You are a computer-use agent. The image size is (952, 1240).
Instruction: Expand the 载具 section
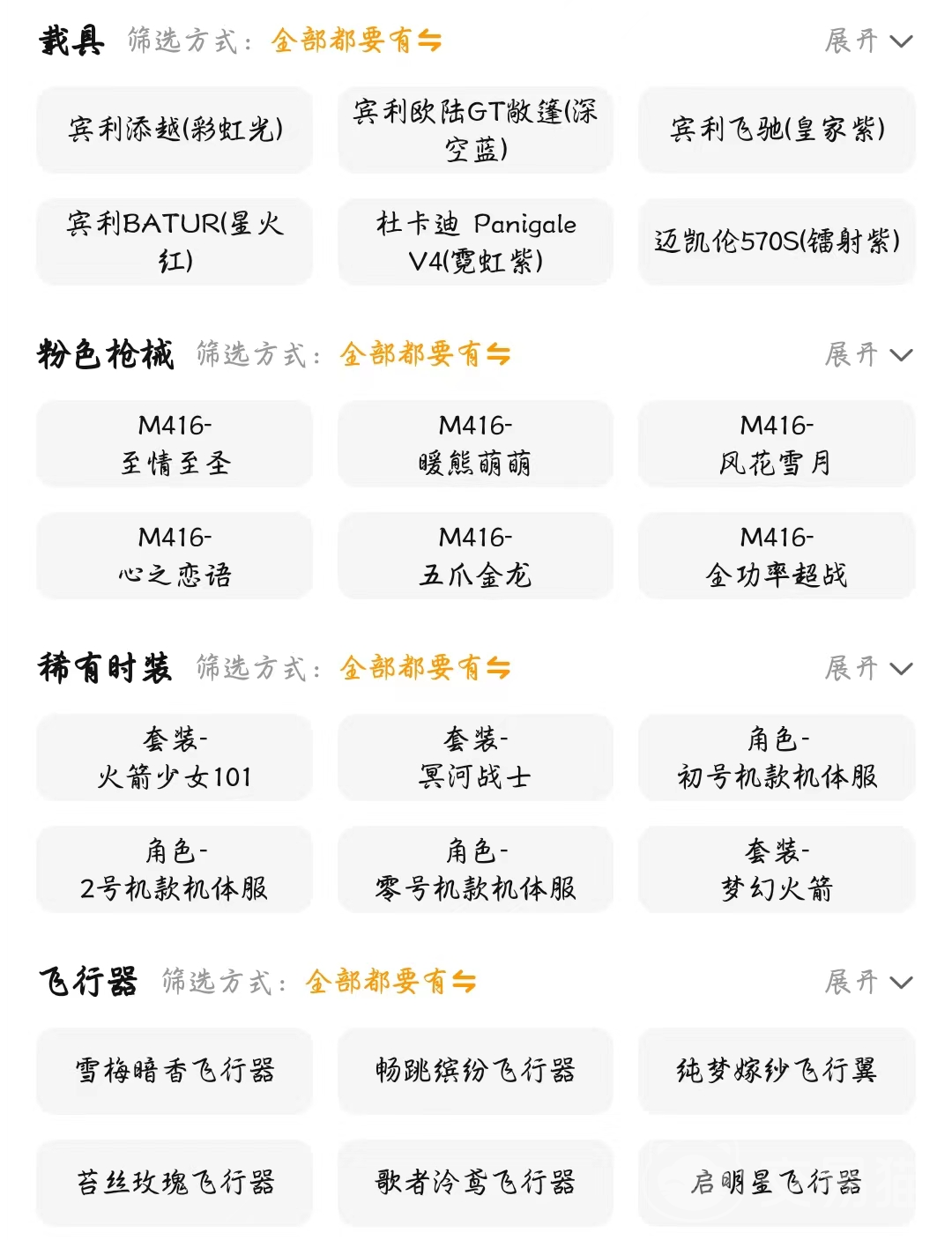[868, 41]
